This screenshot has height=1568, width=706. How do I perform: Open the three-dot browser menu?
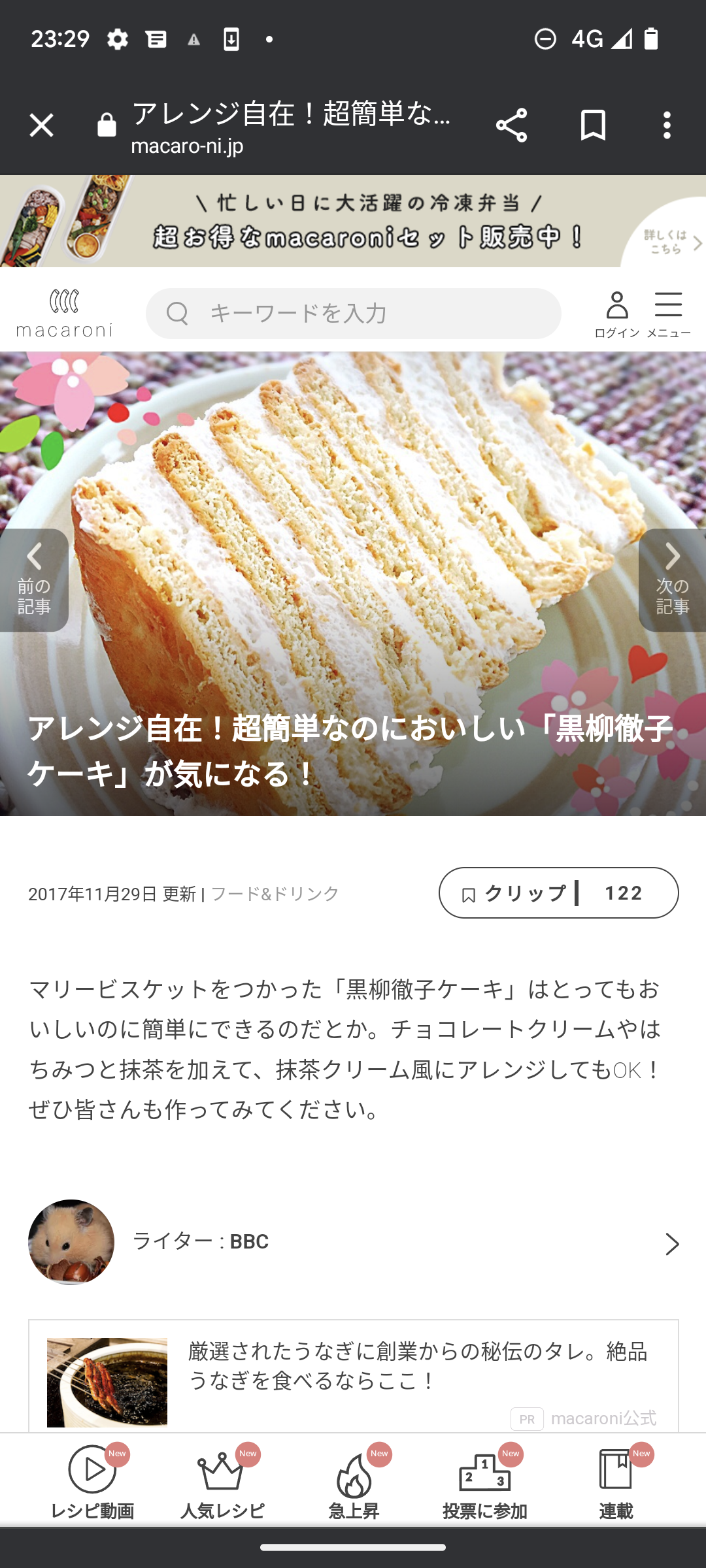[x=667, y=125]
